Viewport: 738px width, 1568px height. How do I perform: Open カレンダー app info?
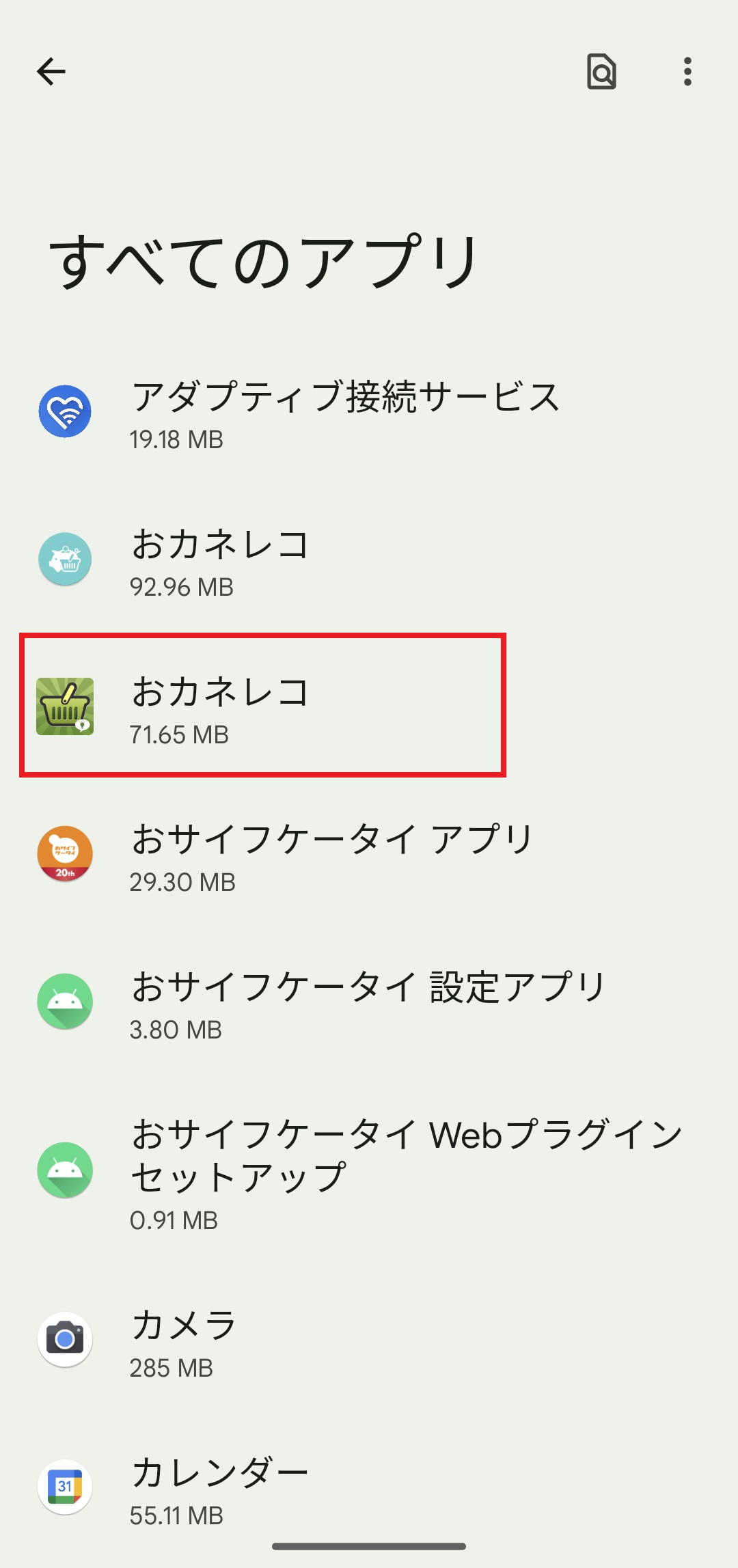click(x=220, y=1487)
